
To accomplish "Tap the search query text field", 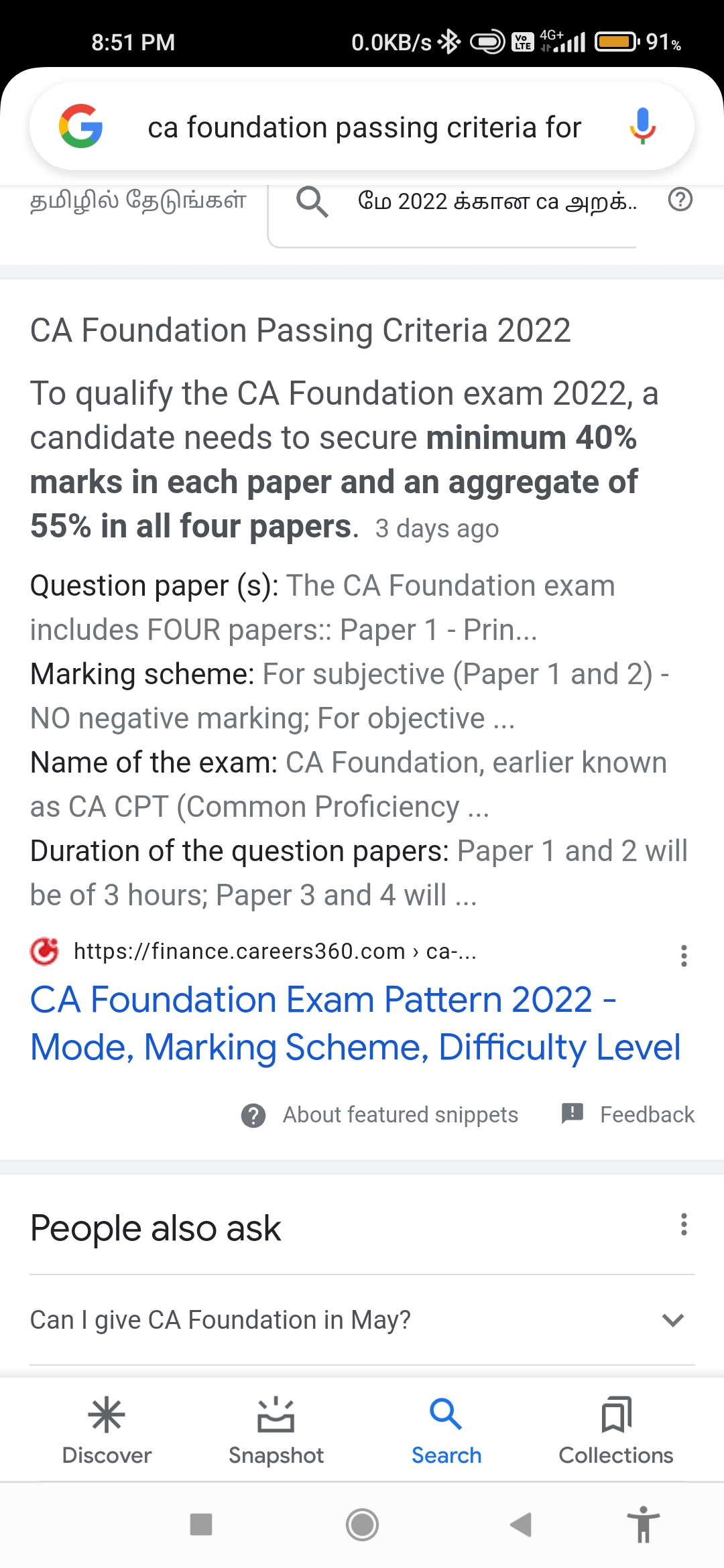I will coord(364,127).
